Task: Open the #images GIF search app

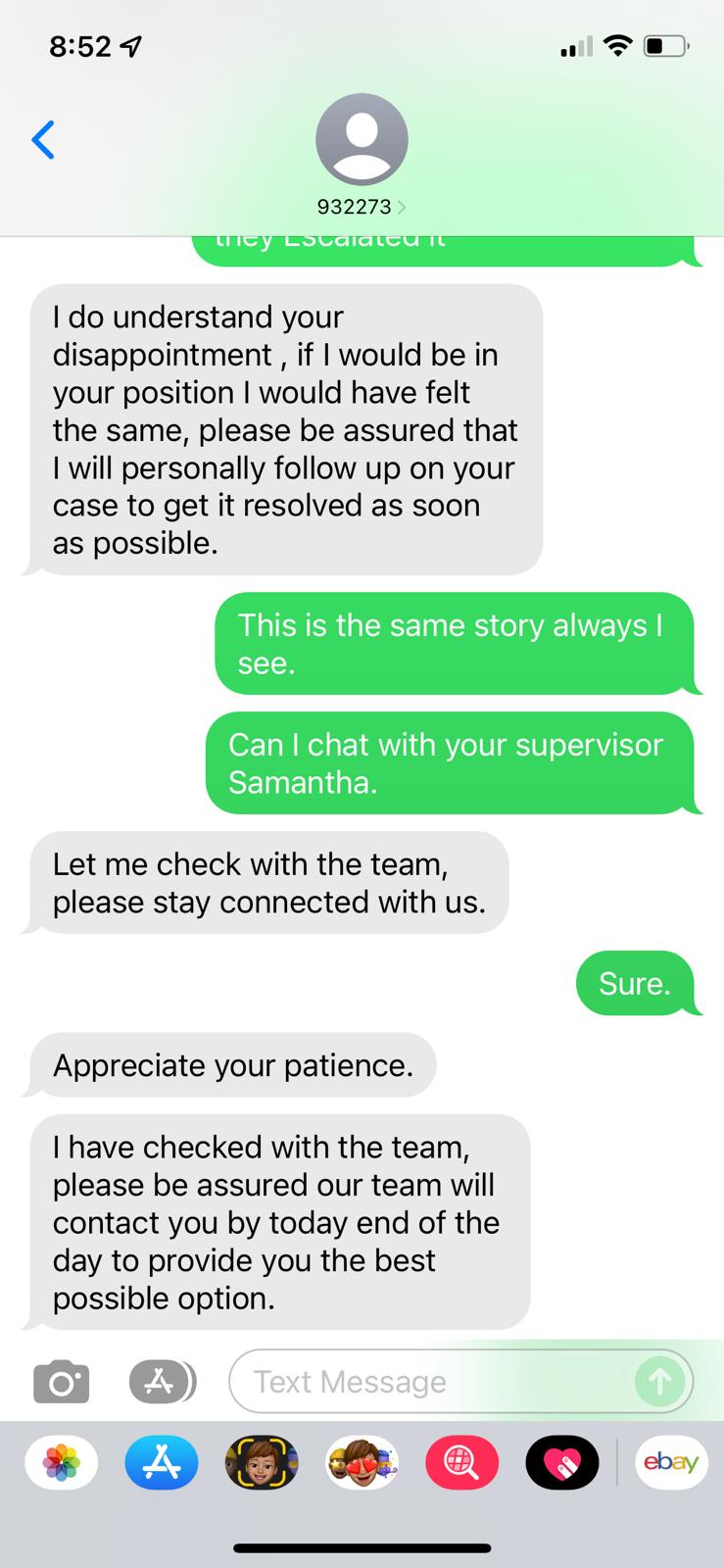Action: 461,1461
